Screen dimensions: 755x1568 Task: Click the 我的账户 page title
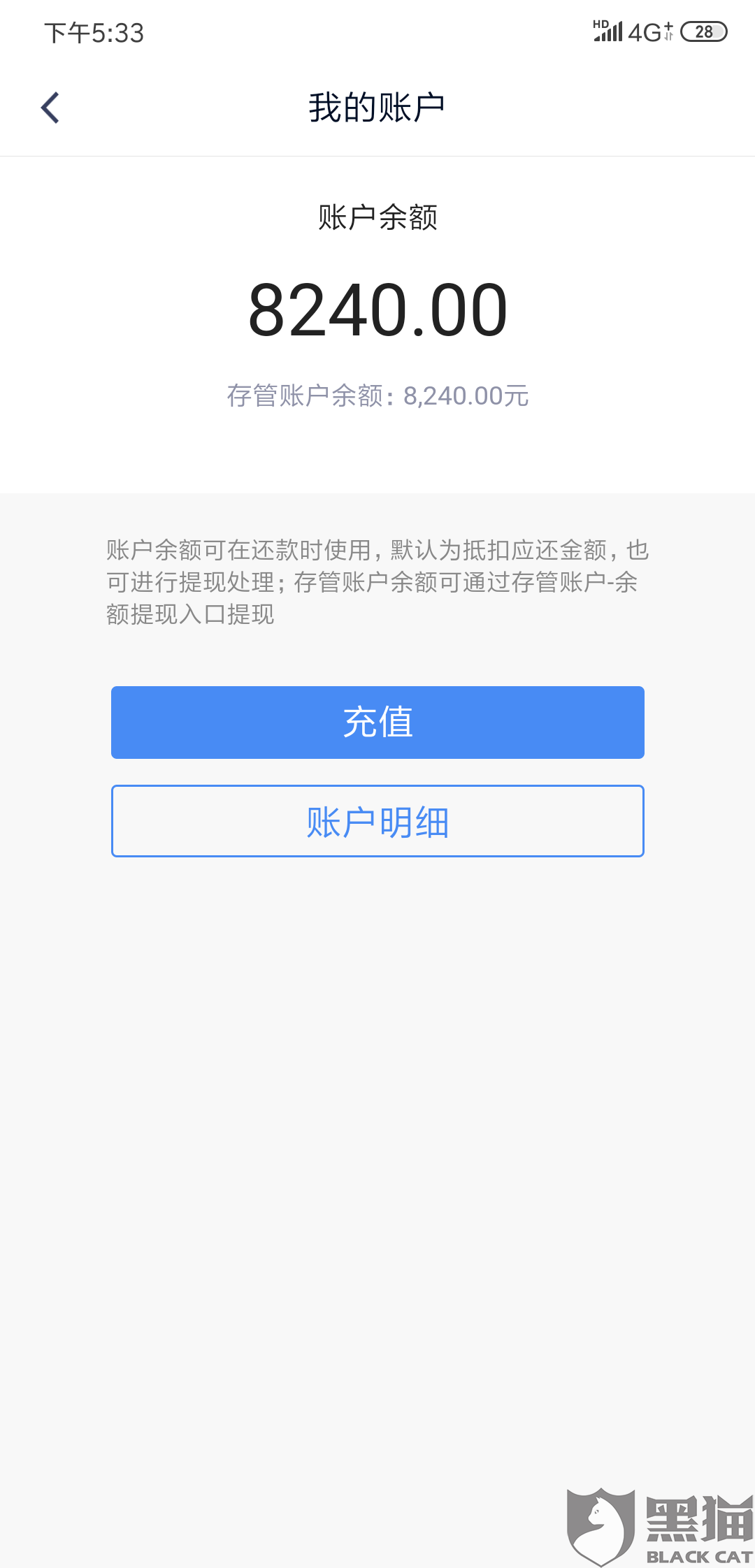(377, 107)
